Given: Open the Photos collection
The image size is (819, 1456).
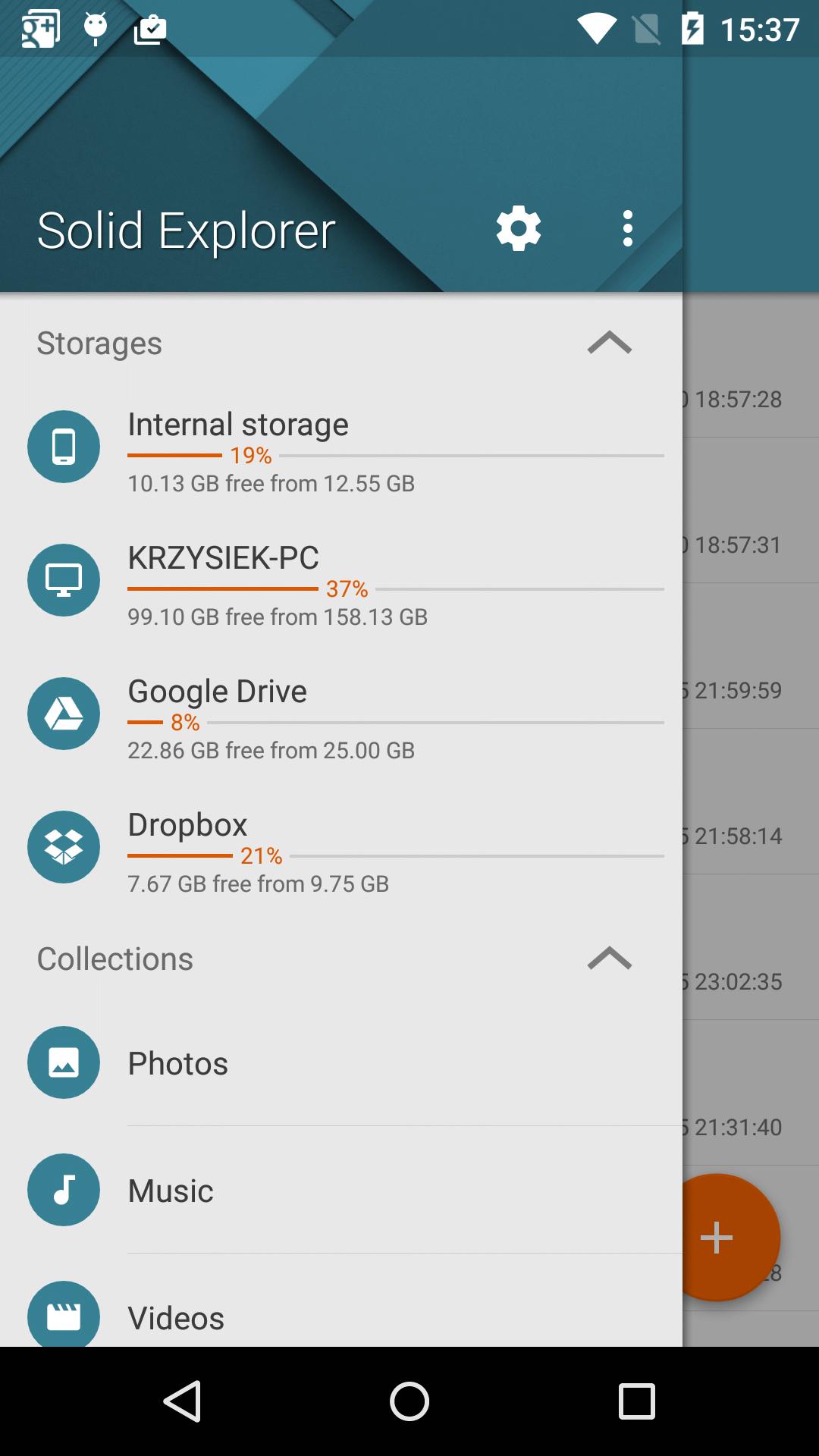Looking at the screenshot, I should click(x=341, y=1062).
